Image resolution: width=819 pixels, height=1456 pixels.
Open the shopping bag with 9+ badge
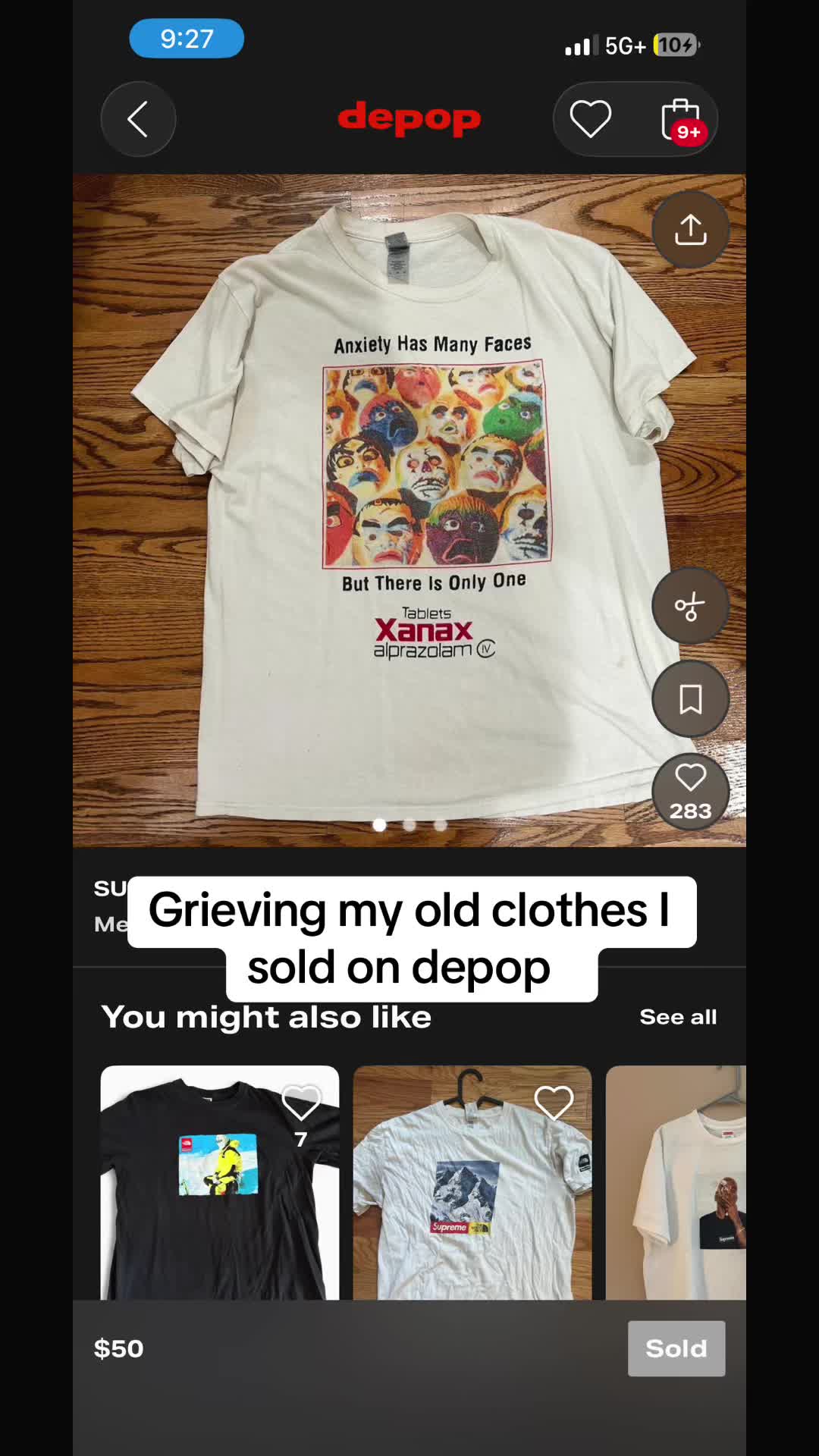(x=681, y=120)
